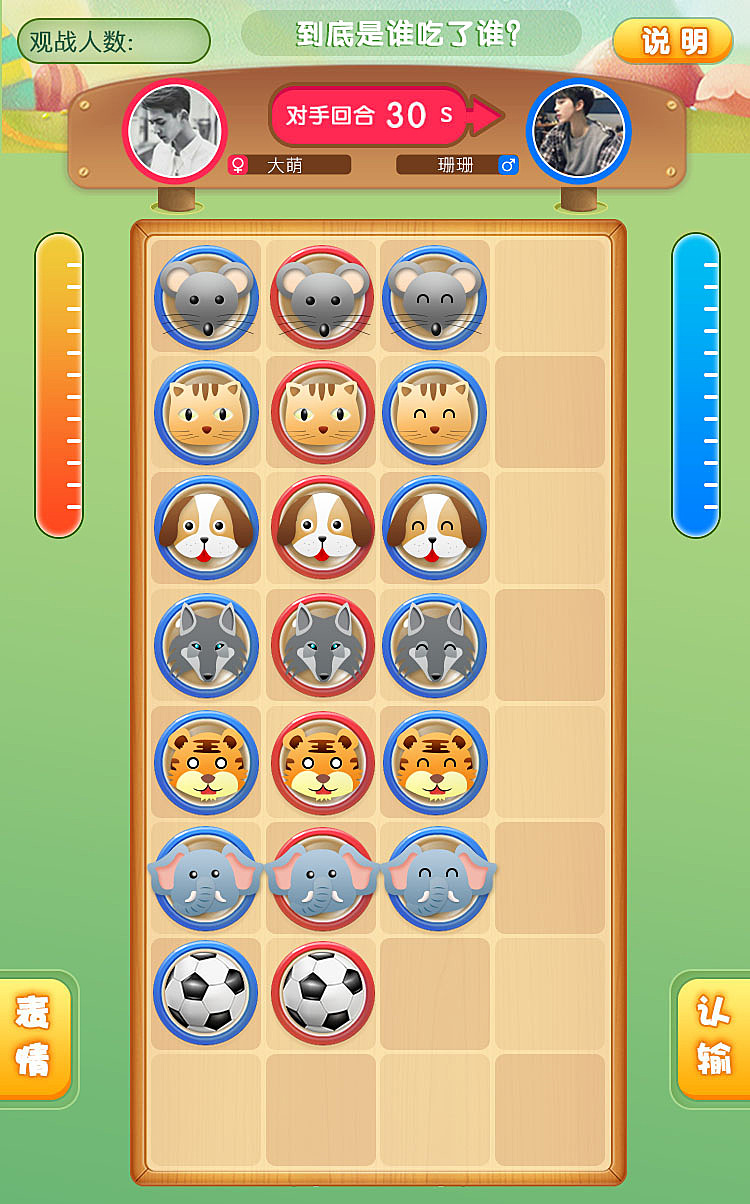Select the blue smiling mouse piece
The image size is (750, 1204).
[x=434, y=297]
